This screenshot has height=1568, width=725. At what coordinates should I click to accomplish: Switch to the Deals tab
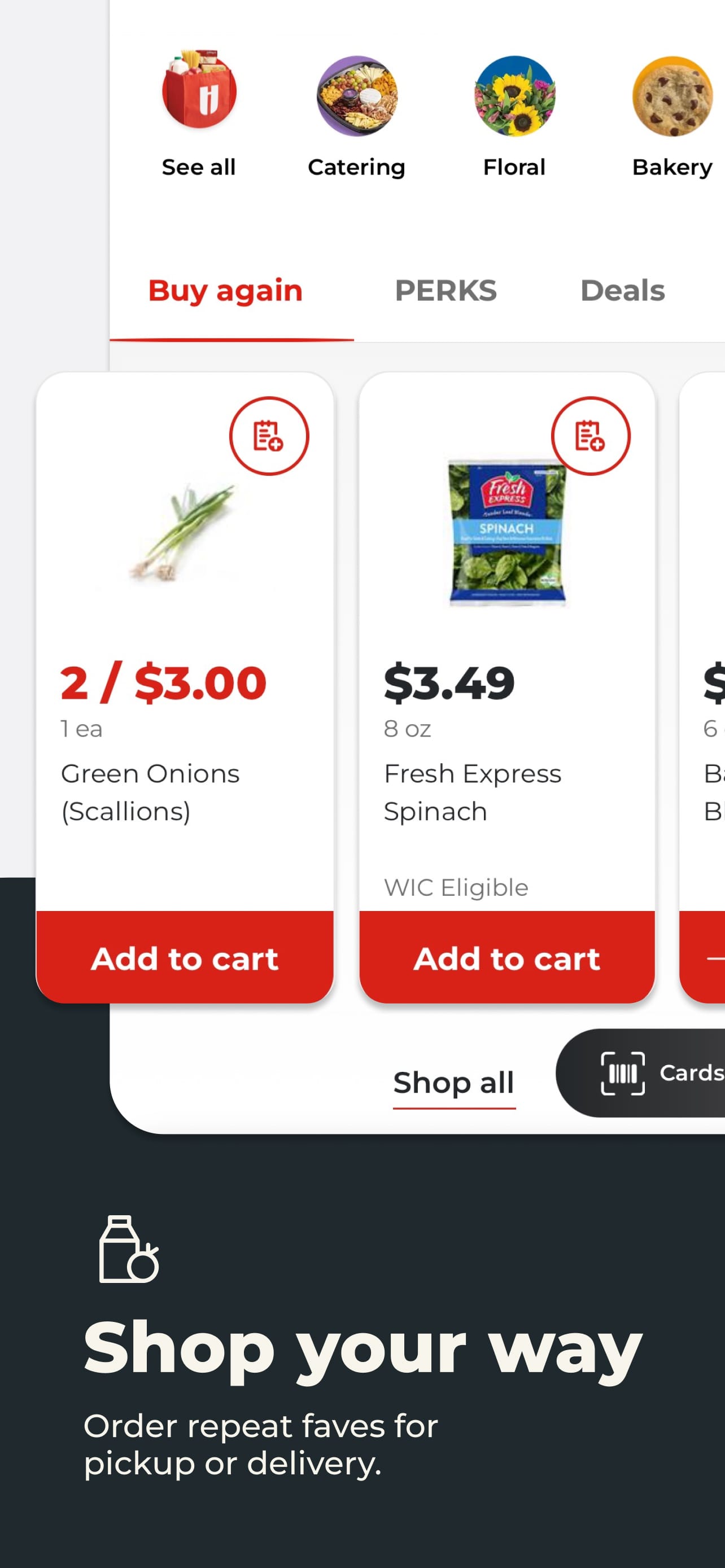(x=622, y=291)
